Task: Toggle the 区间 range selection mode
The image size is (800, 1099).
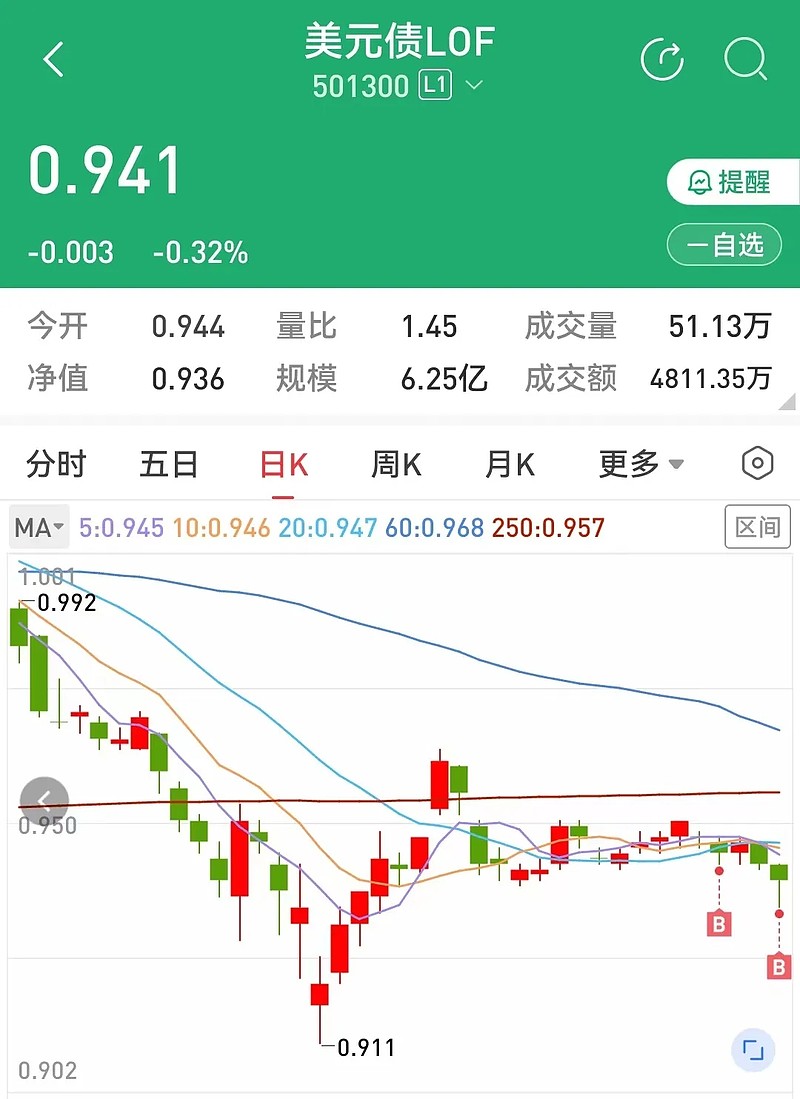Action: (x=757, y=527)
